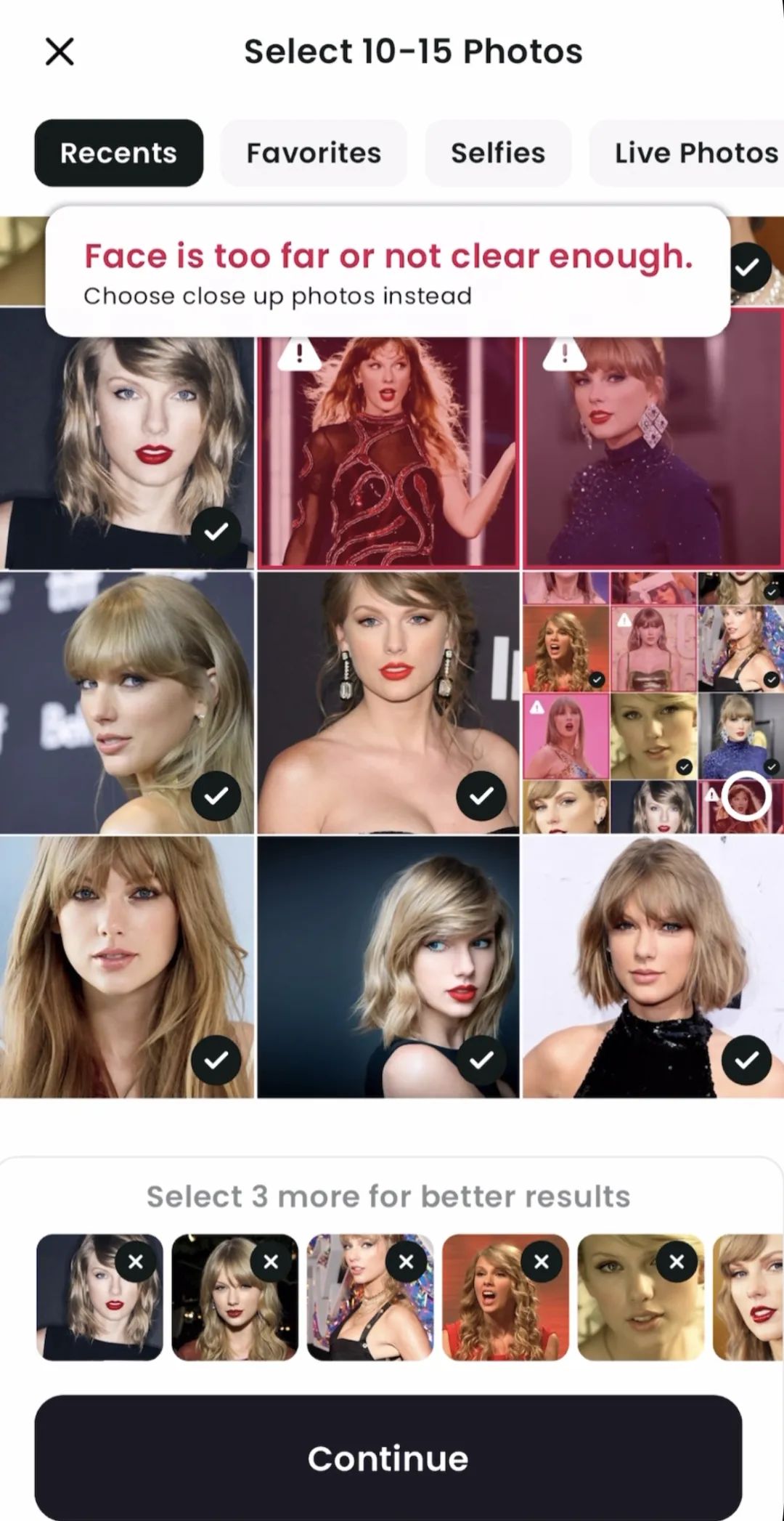Deselect the side-profile photo with blonde bangs

point(216,796)
